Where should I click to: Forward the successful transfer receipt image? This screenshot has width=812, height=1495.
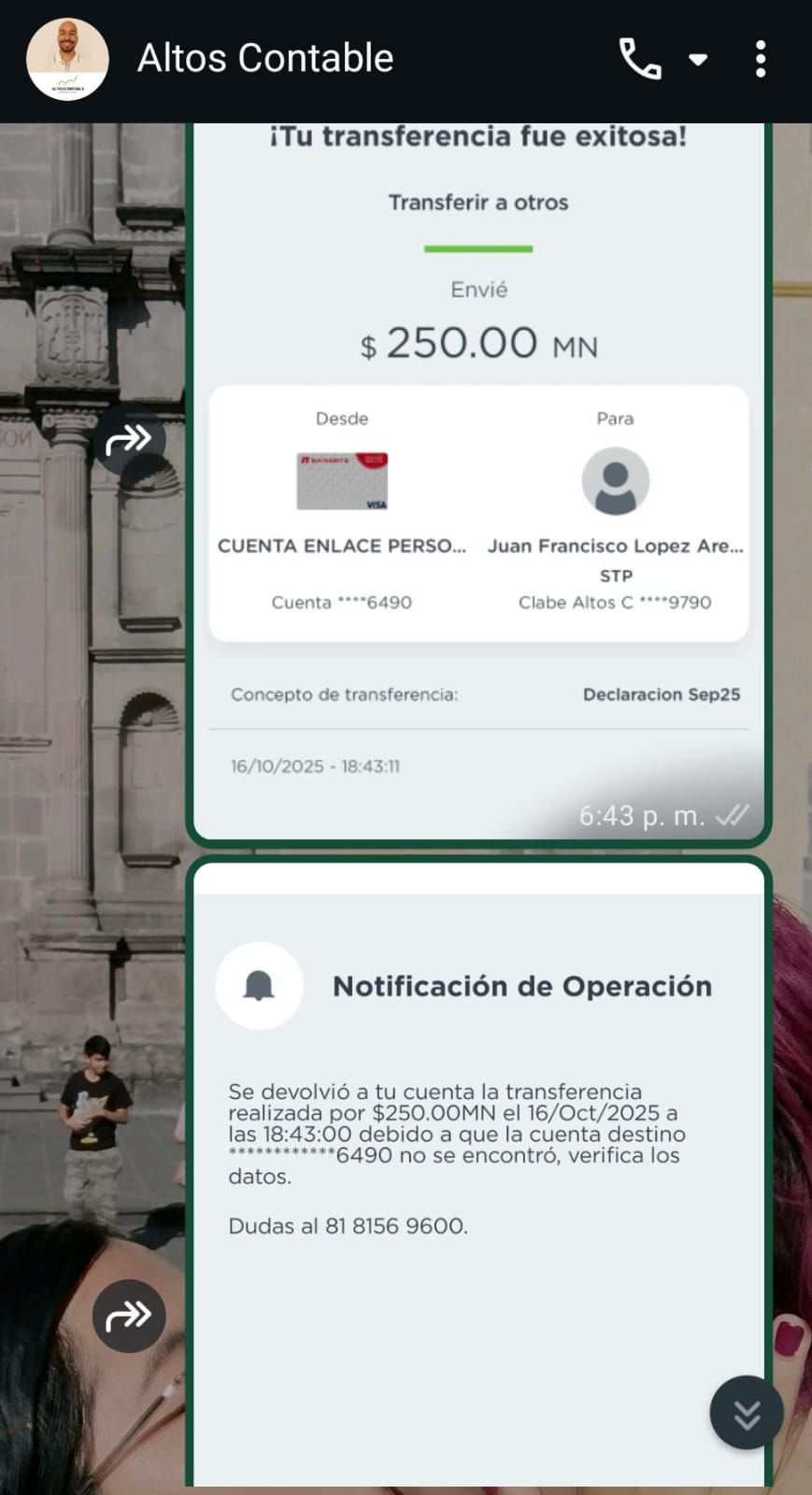click(x=128, y=439)
